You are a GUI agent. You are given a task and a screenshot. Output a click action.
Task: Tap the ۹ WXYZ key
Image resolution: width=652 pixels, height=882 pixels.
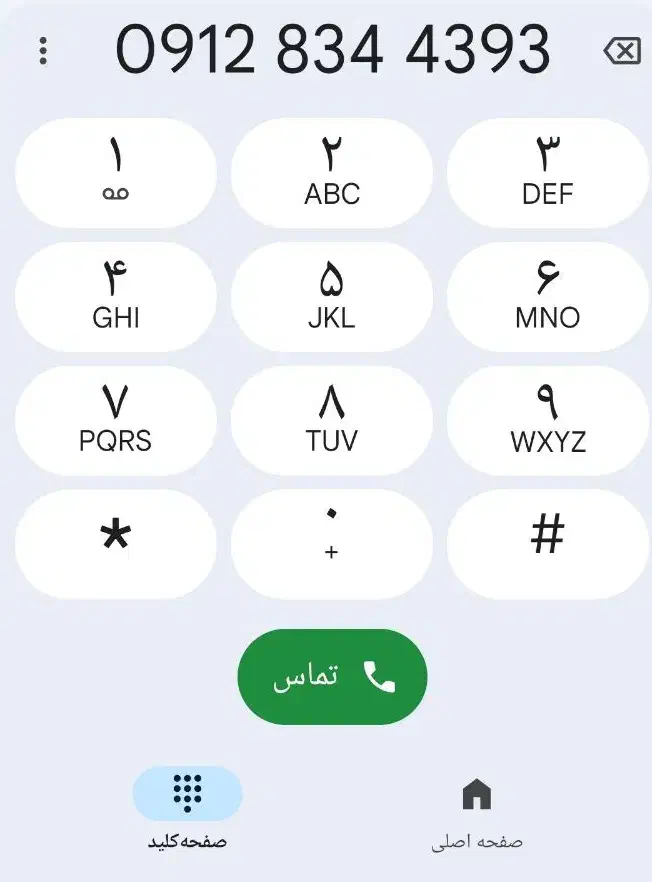(x=547, y=421)
